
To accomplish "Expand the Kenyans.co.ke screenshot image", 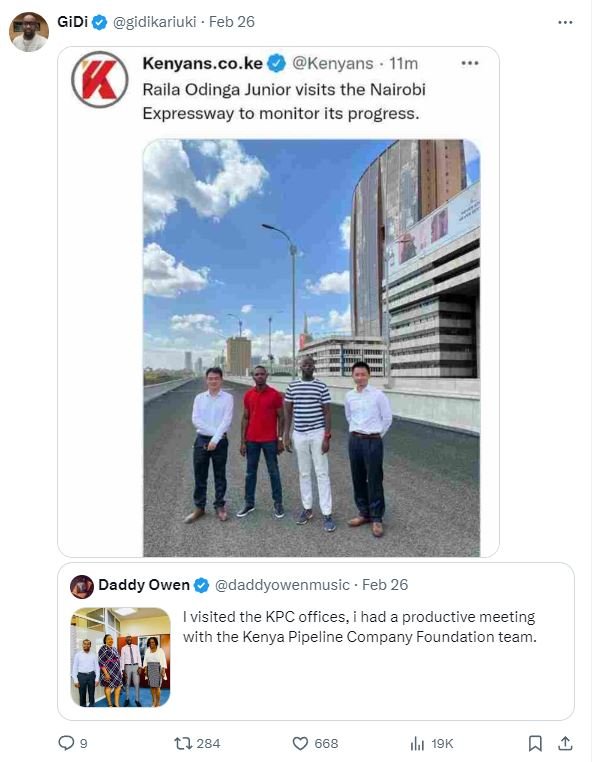I will click(x=278, y=300).
